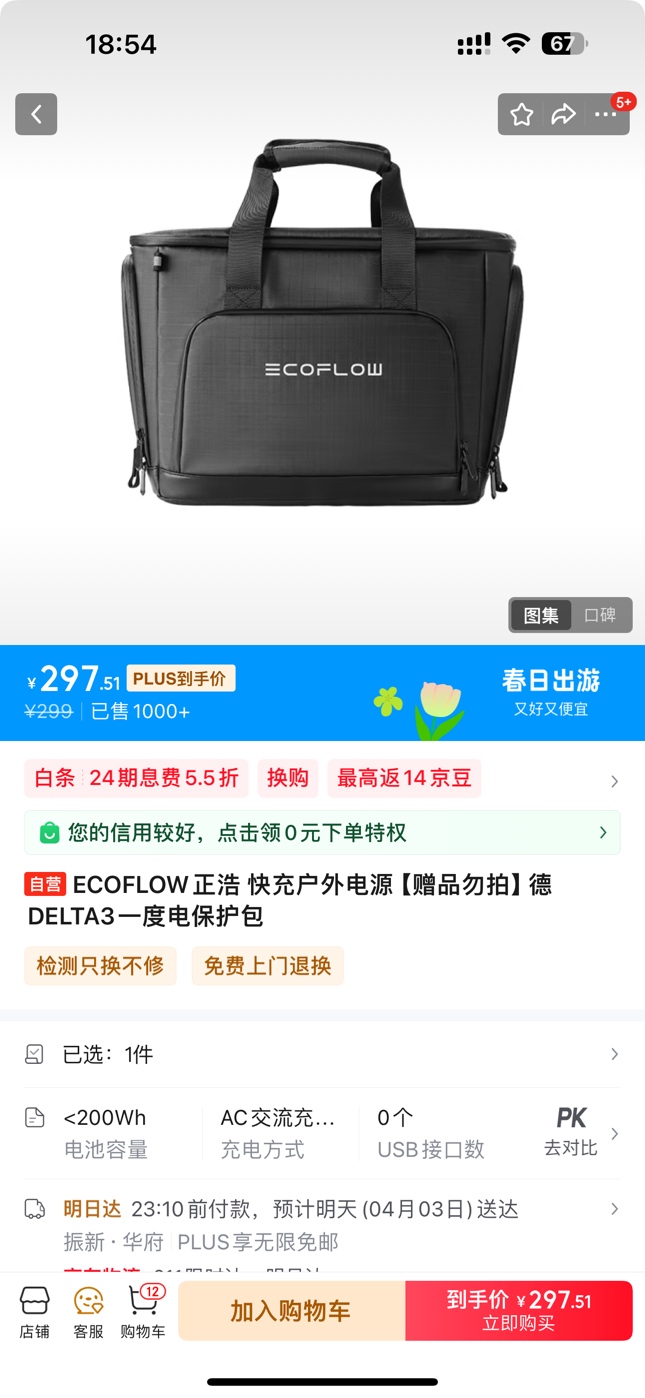This screenshot has height=1398, width=645.
Task: Select the 图集 gallery tab
Action: (x=541, y=615)
